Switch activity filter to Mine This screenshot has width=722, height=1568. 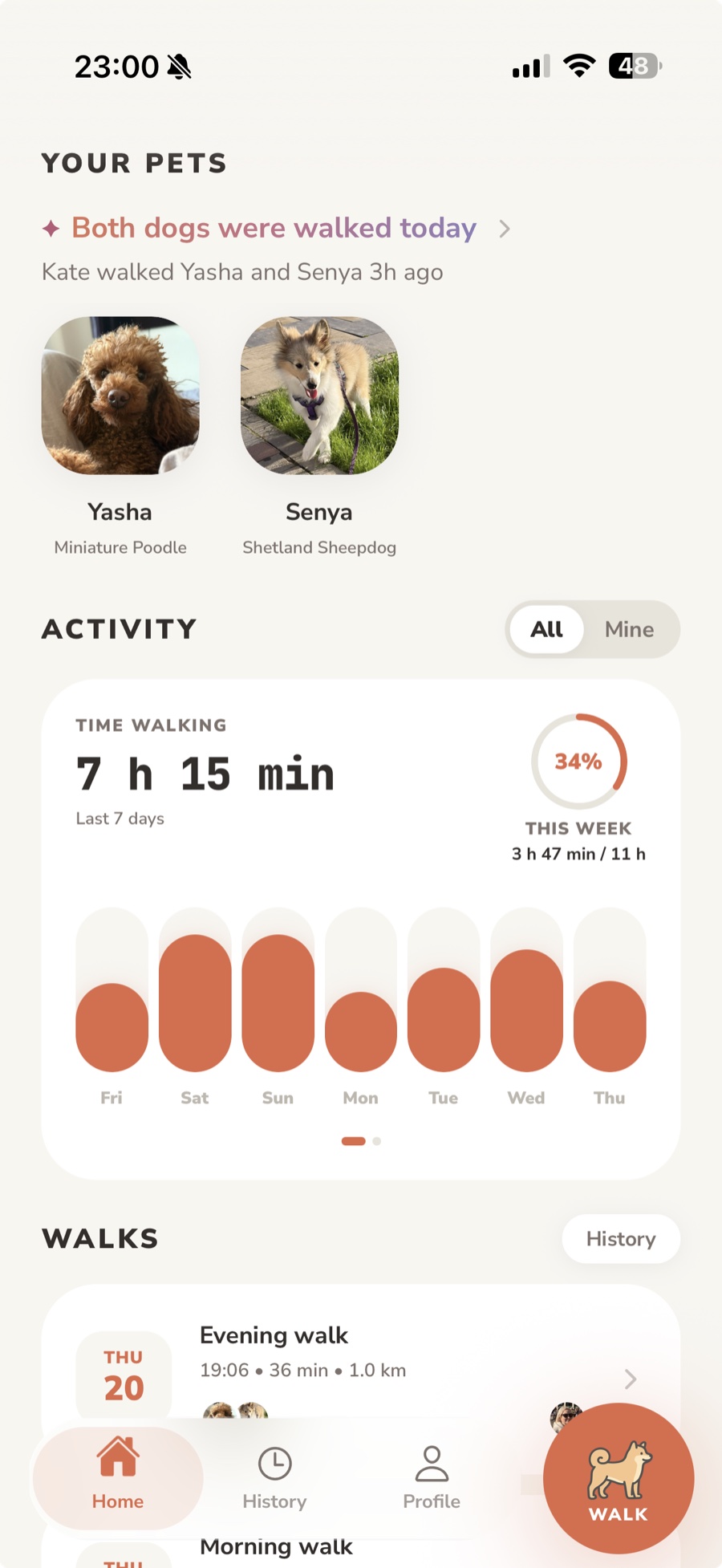(x=630, y=629)
